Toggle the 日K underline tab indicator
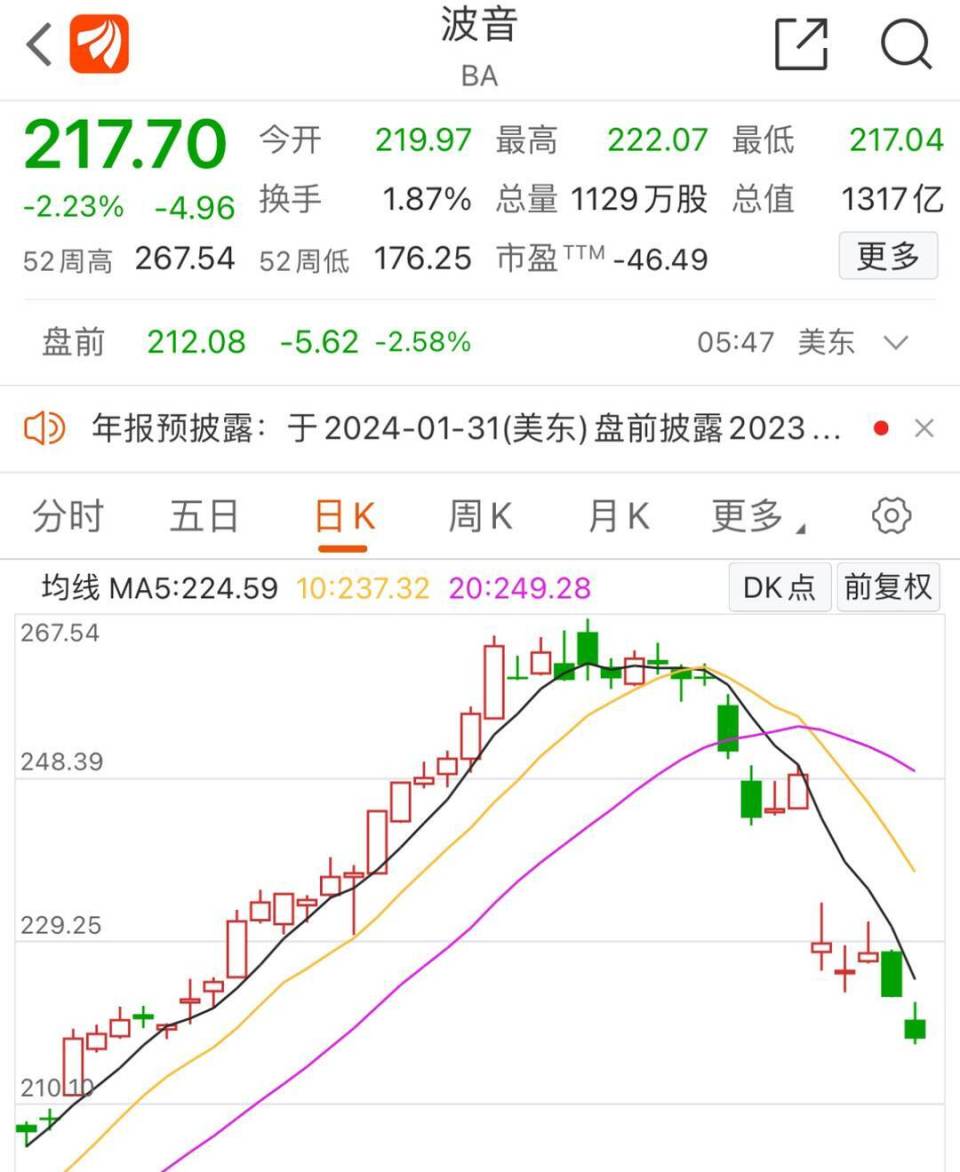960x1172 pixels. [x=342, y=547]
